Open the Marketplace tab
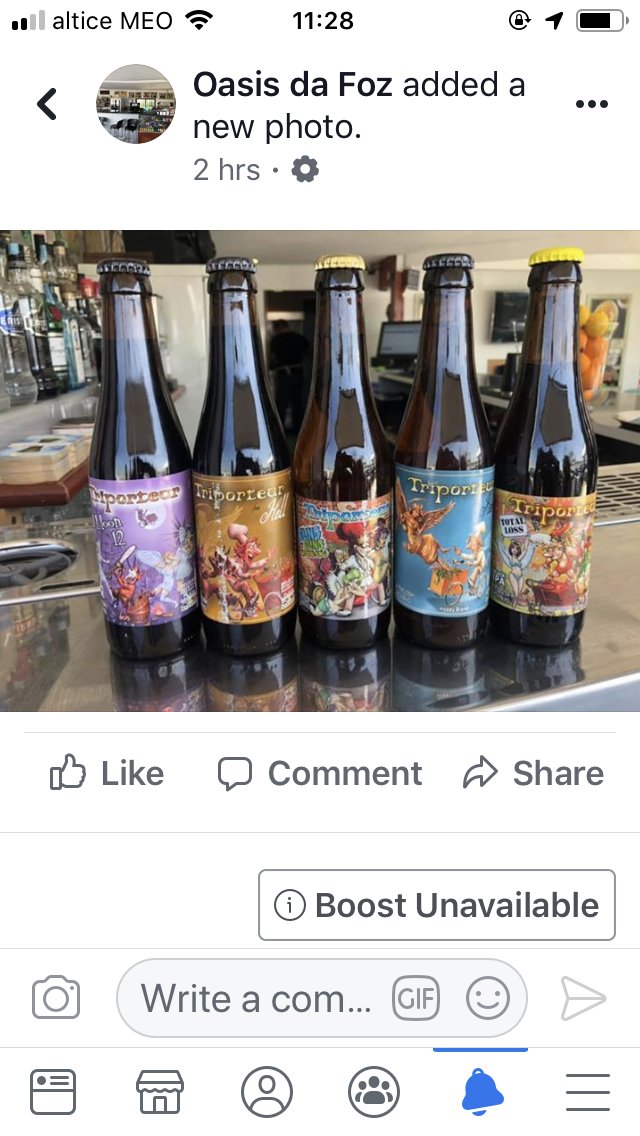The width and height of the screenshot is (640, 1136). coord(160,1091)
